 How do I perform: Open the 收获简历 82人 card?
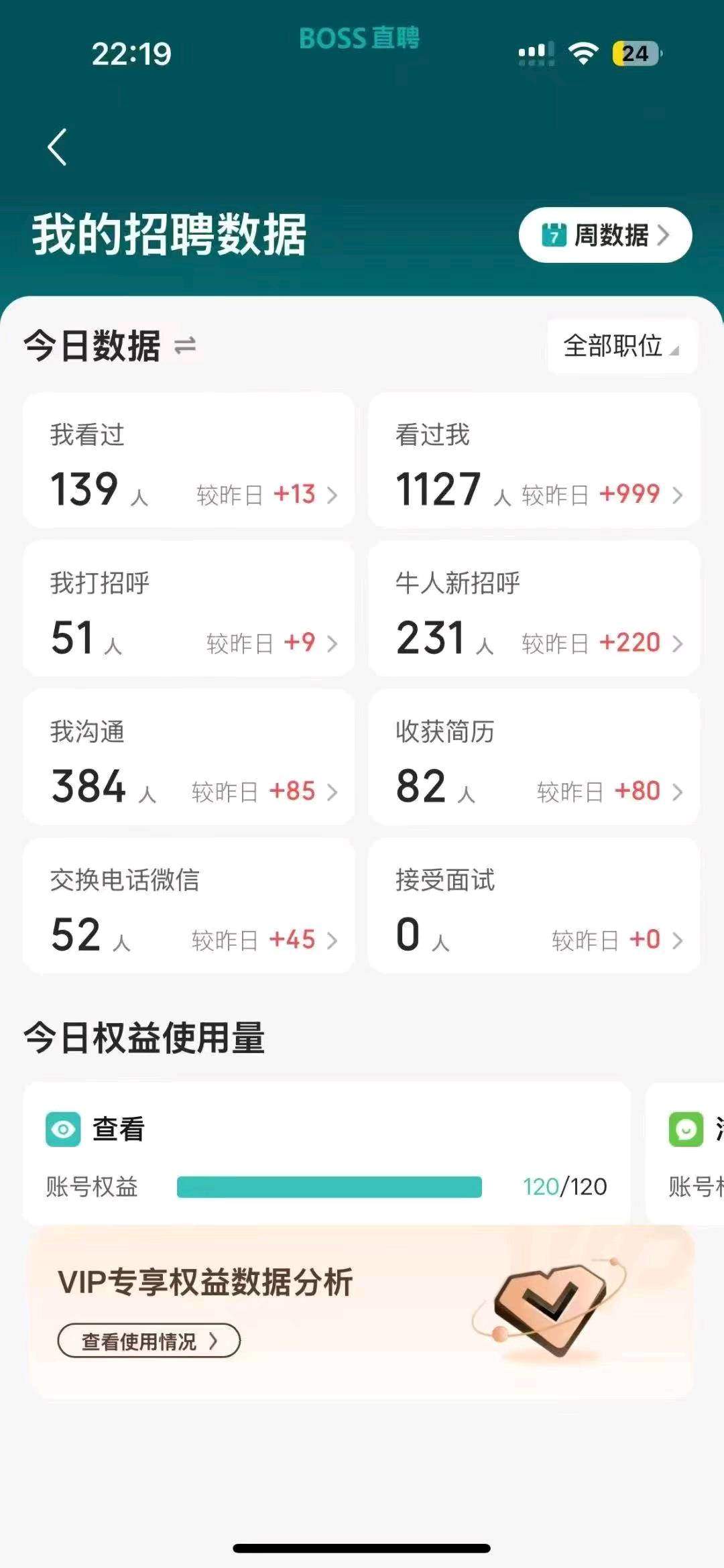pyautogui.click(x=534, y=758)
